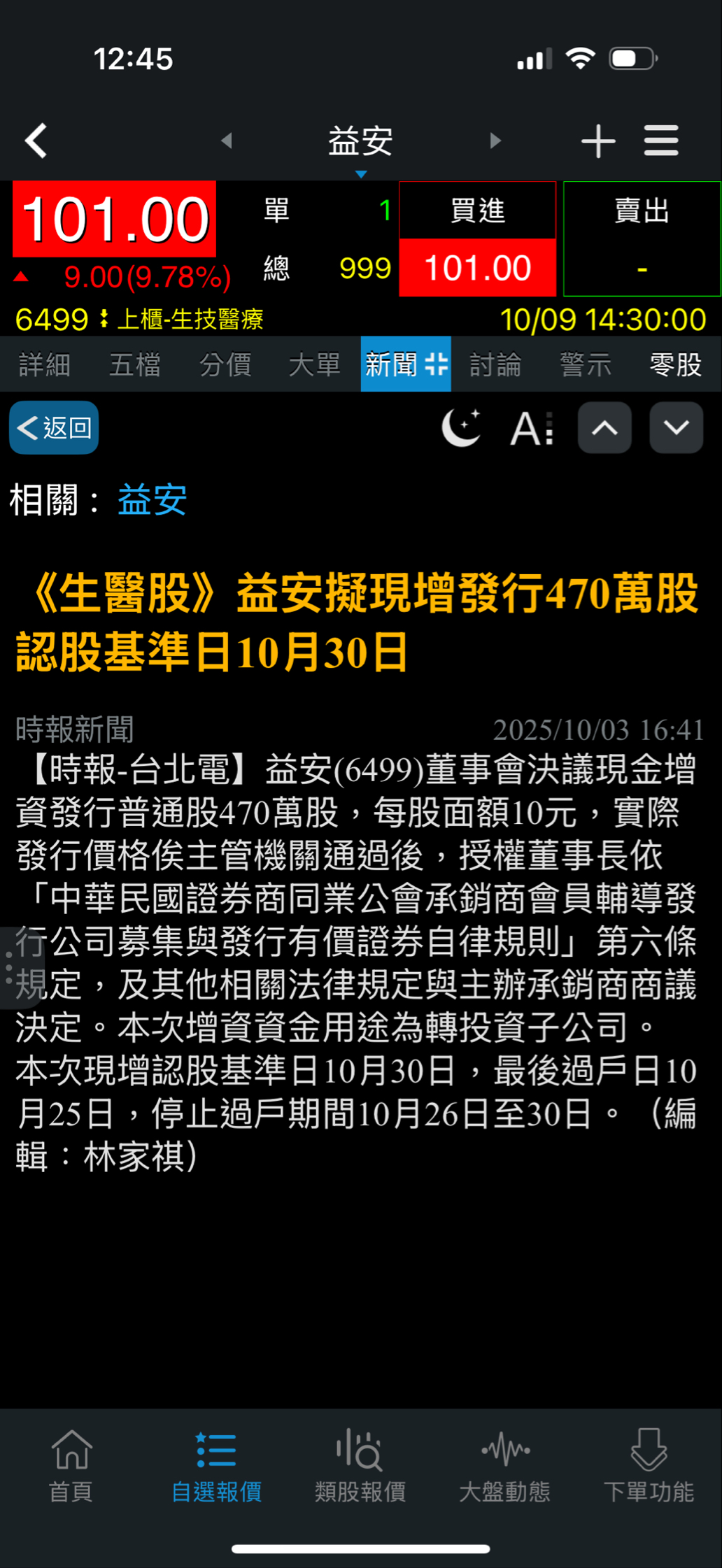Open the 零股 tab

(675, 364)
